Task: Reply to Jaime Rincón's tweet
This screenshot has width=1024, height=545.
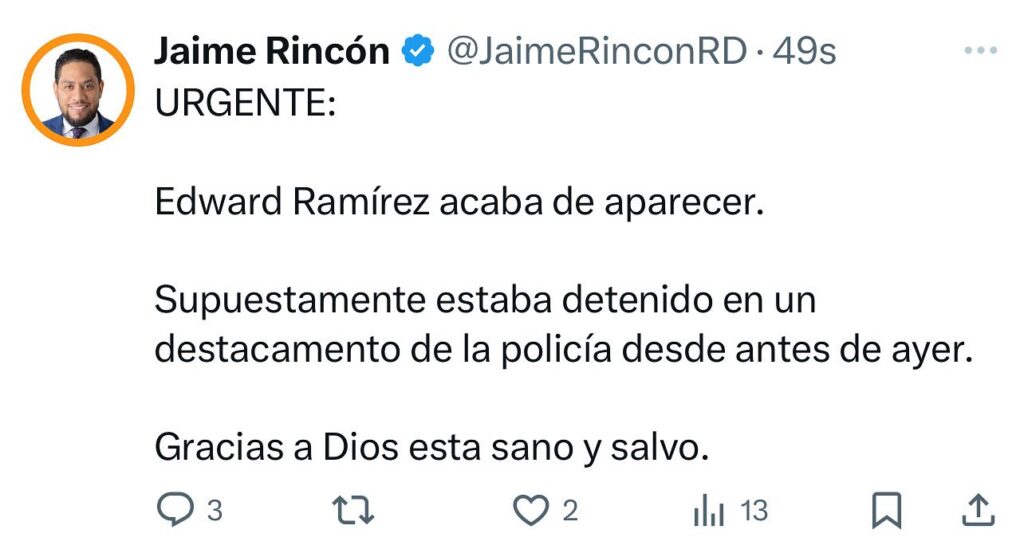Action: click(x=178, y=512)
